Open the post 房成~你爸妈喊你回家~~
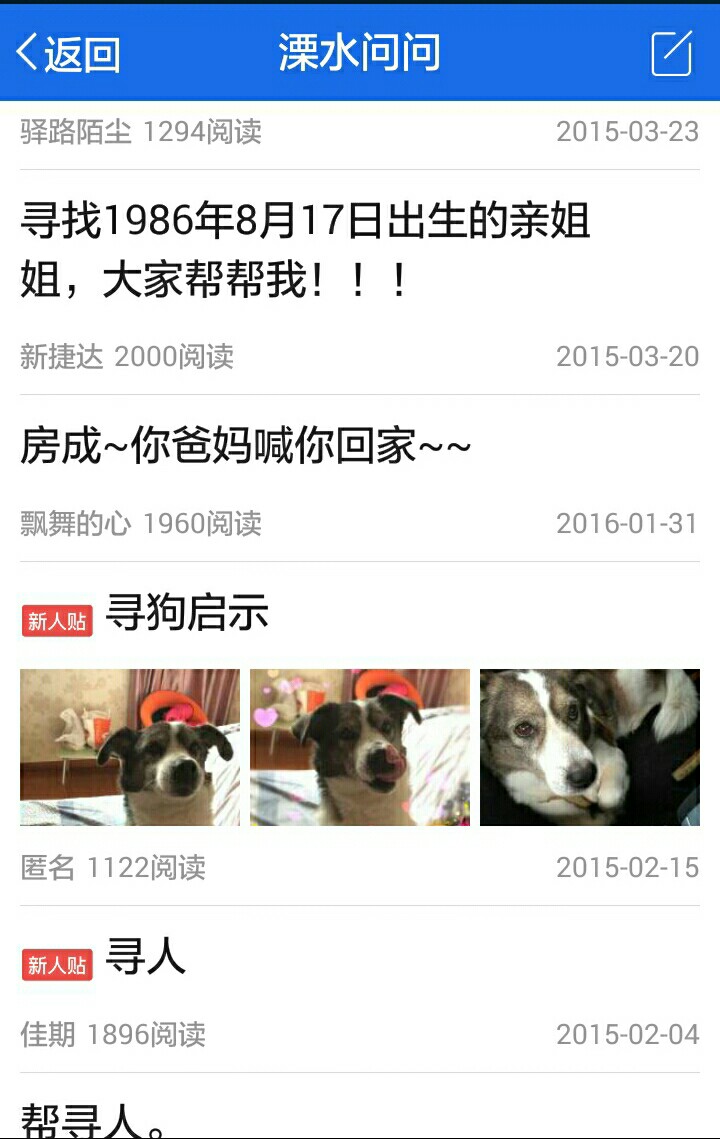 pyautogui.click(x=245, y=447)
